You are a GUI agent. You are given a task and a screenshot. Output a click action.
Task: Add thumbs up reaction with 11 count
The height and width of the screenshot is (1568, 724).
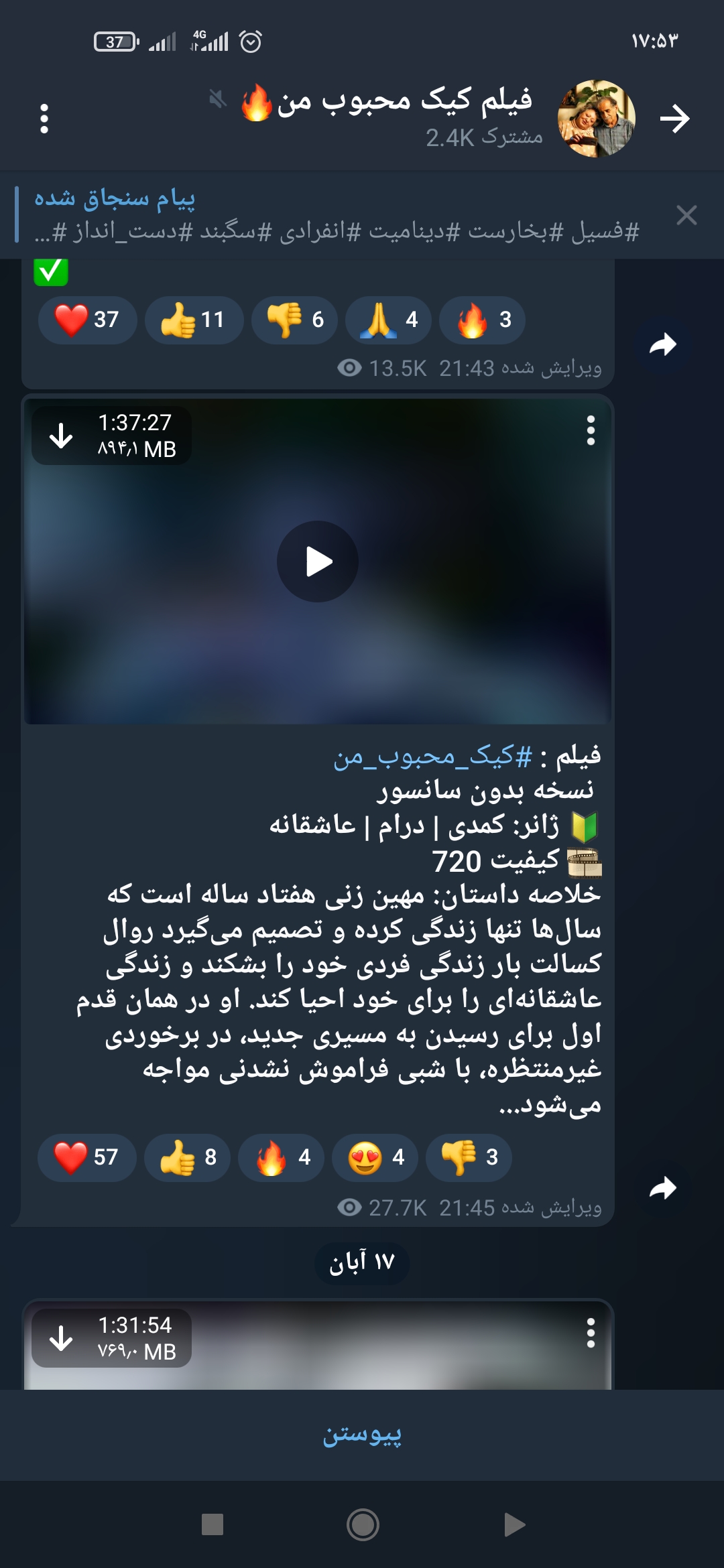pos(194,320)
